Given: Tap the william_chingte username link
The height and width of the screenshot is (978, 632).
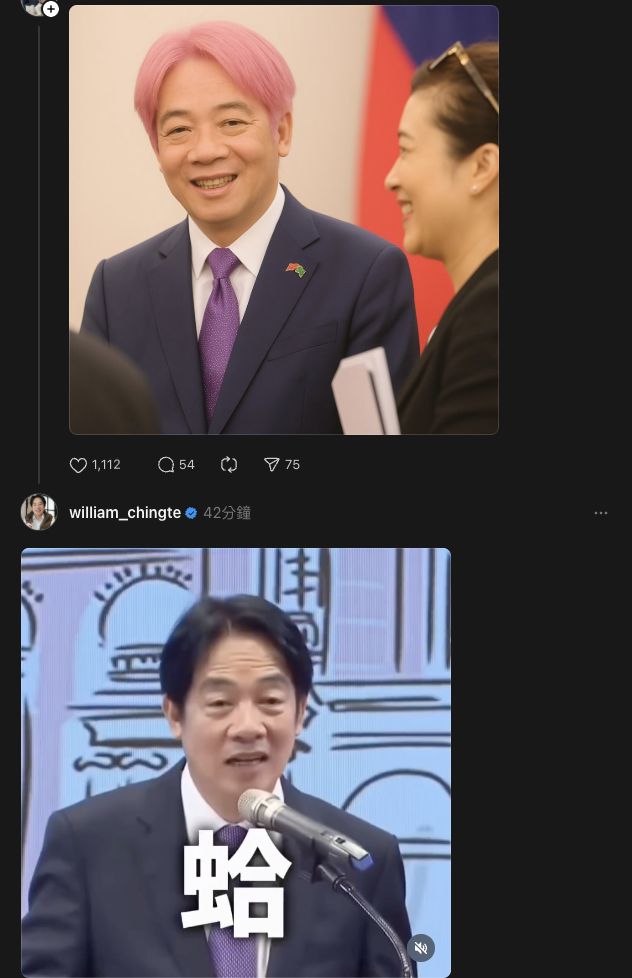Looking at the screenshot, I should [x=125, y=513].
